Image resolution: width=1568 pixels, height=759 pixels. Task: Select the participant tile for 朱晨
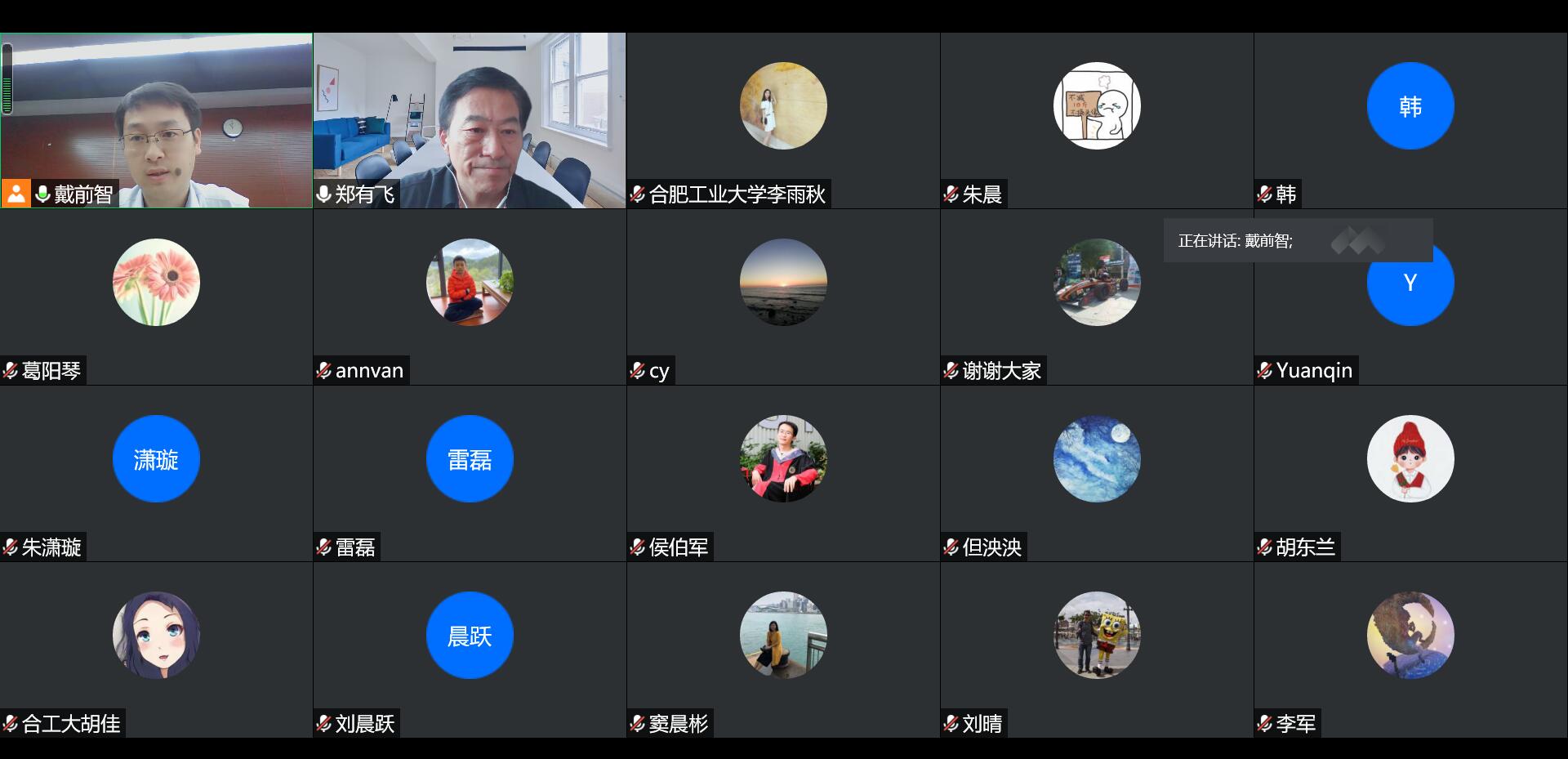point(1097,120)
